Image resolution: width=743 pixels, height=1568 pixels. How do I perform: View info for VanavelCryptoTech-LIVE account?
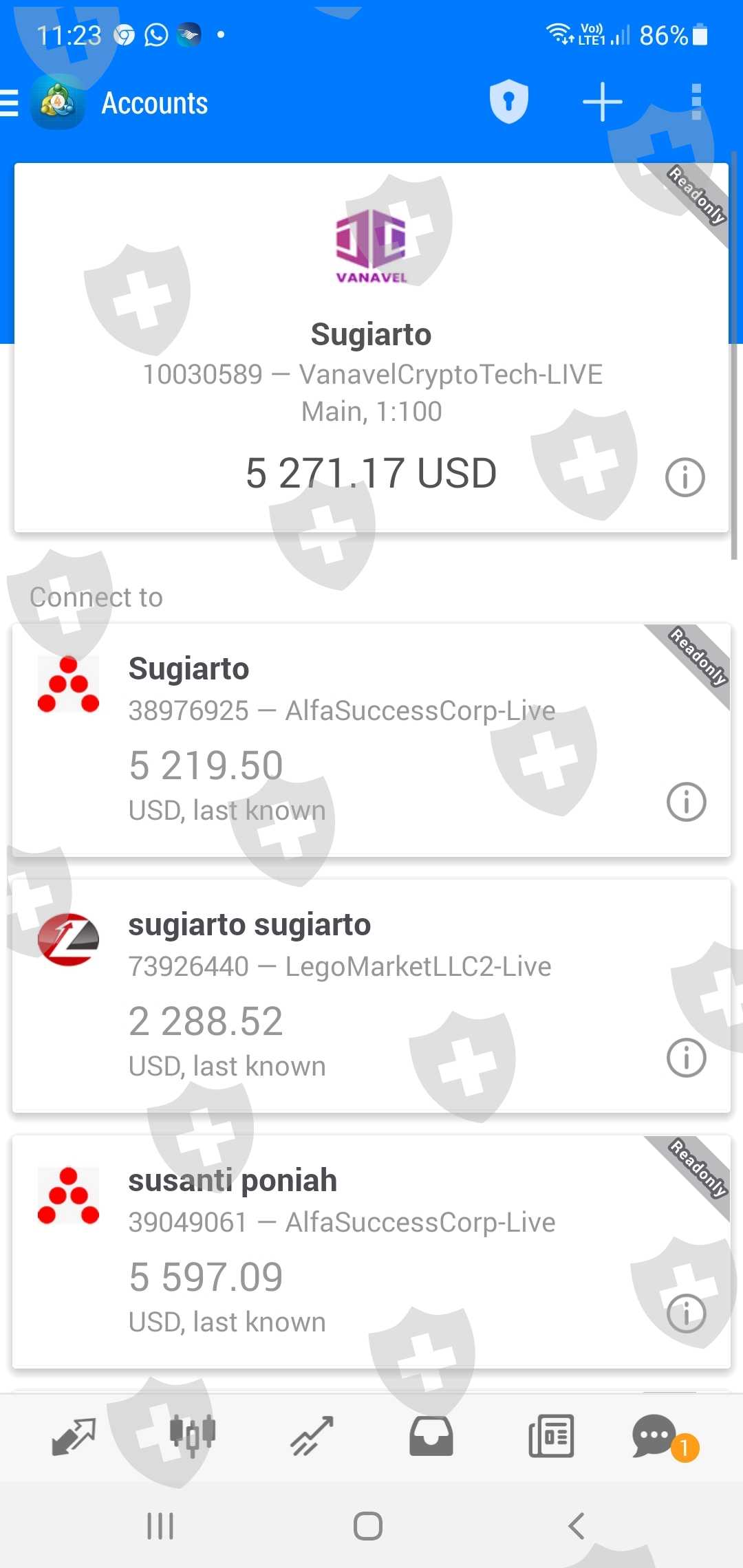coord(685,477)
